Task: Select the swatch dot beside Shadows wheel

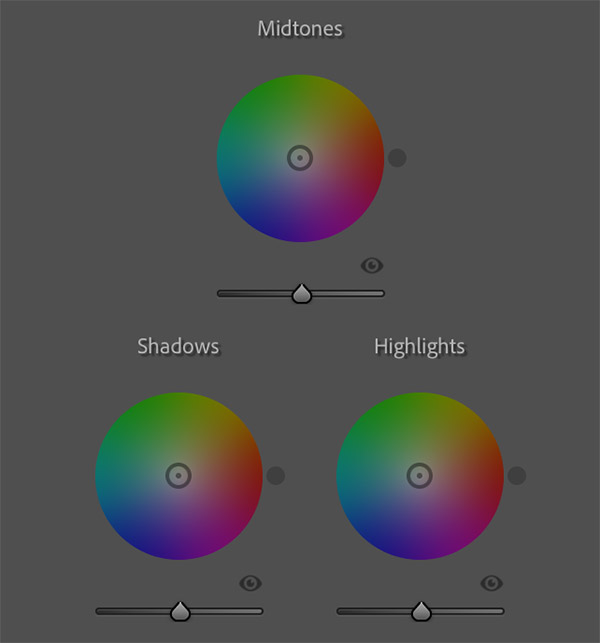Action: point(276,476)
